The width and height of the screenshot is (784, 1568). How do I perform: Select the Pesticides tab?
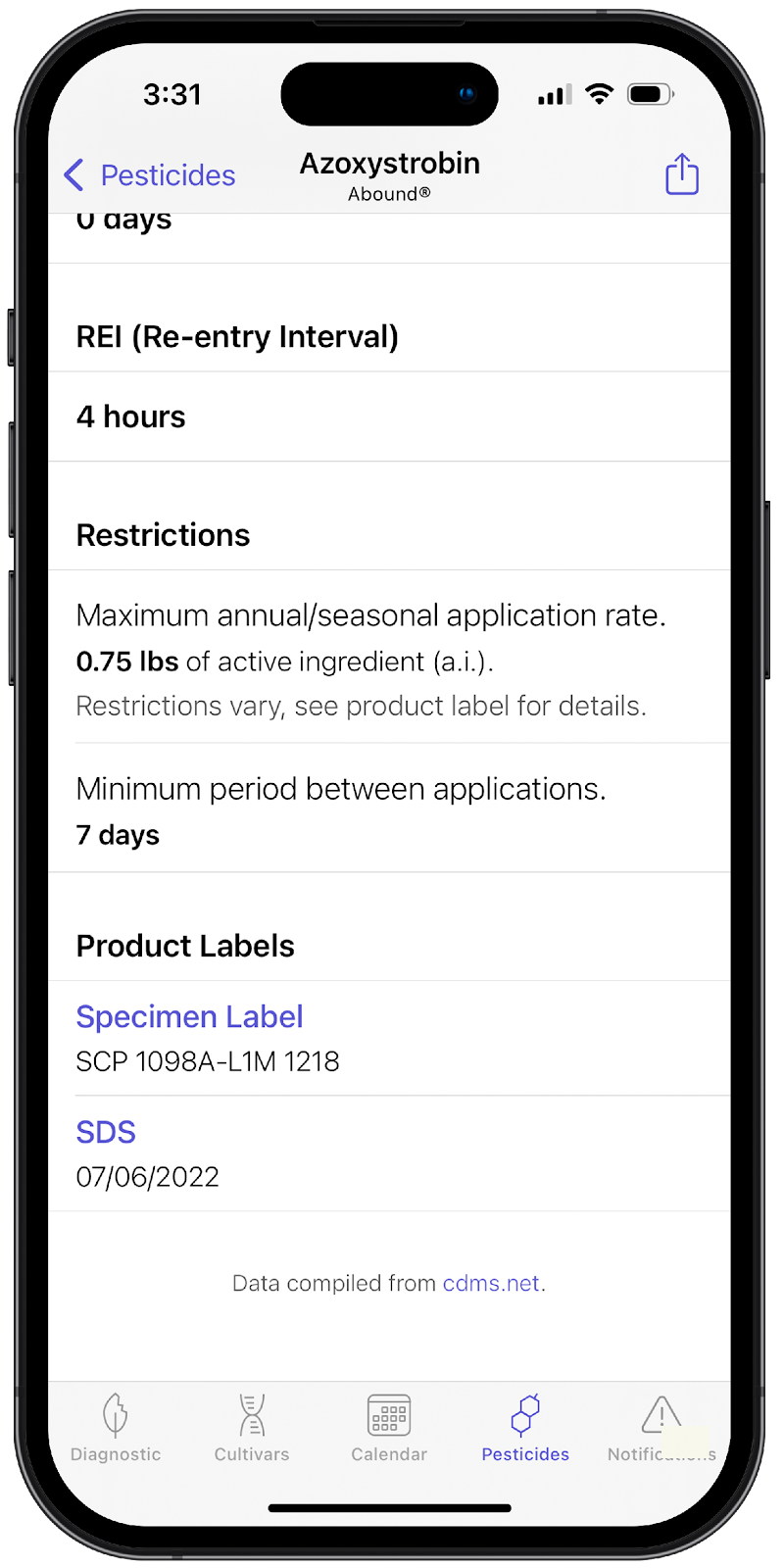tap(525, 1429)
